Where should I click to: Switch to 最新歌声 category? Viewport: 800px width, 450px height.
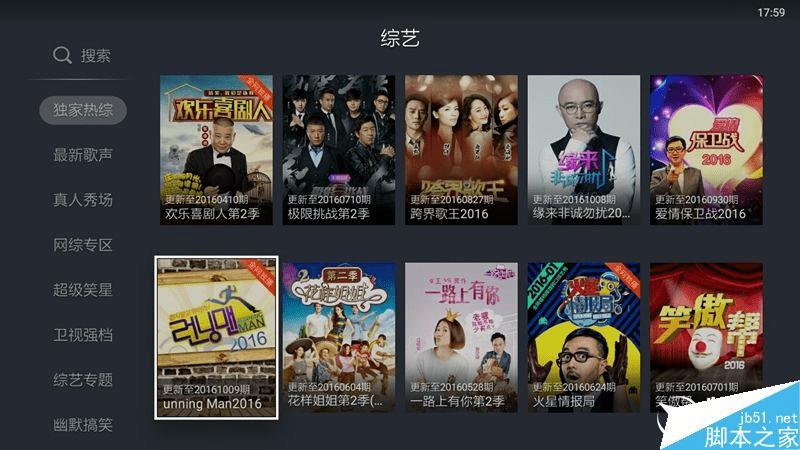(83, 155)
